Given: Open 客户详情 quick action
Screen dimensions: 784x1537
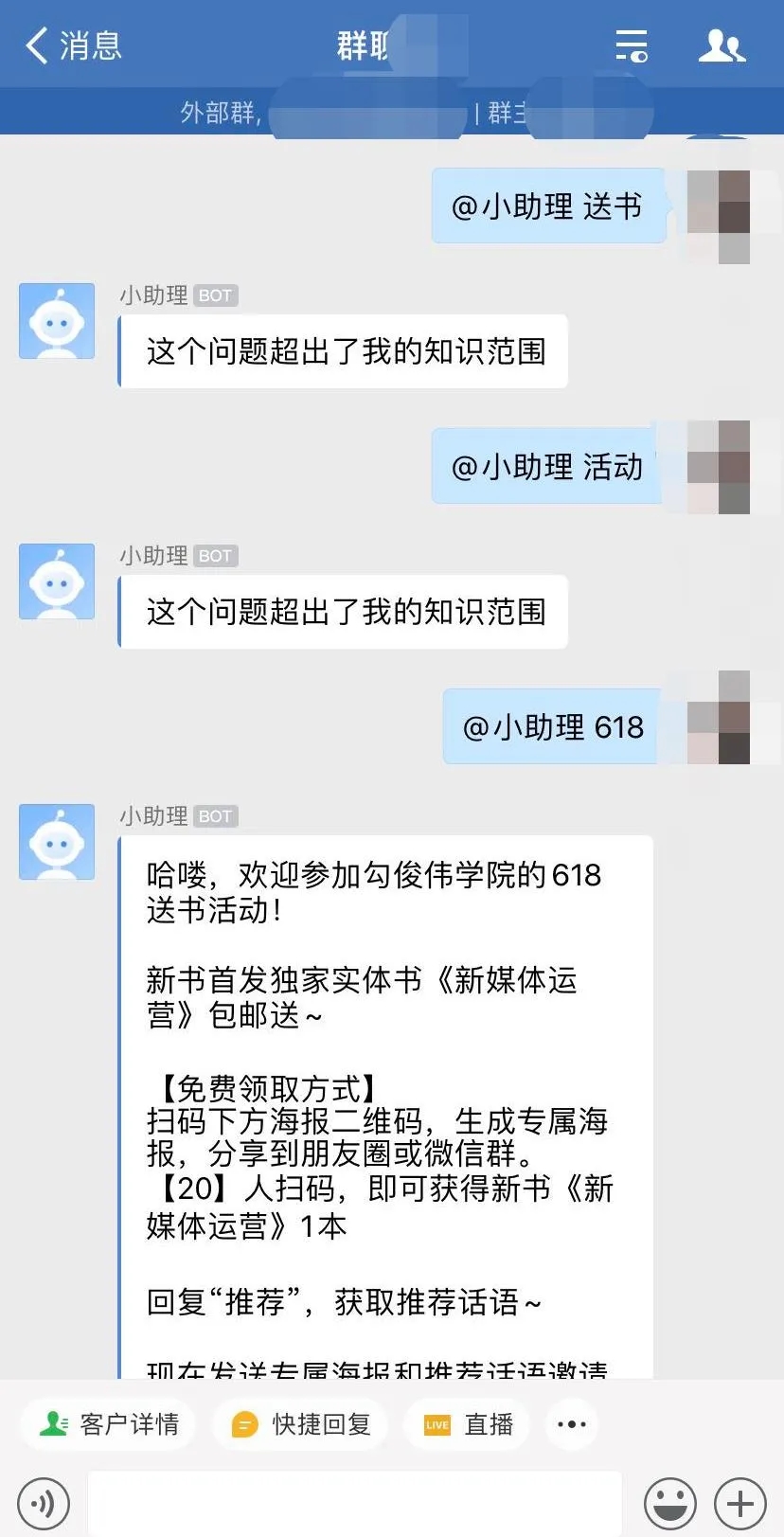Looking at the screenshot, I should [x=108, y=1423].
